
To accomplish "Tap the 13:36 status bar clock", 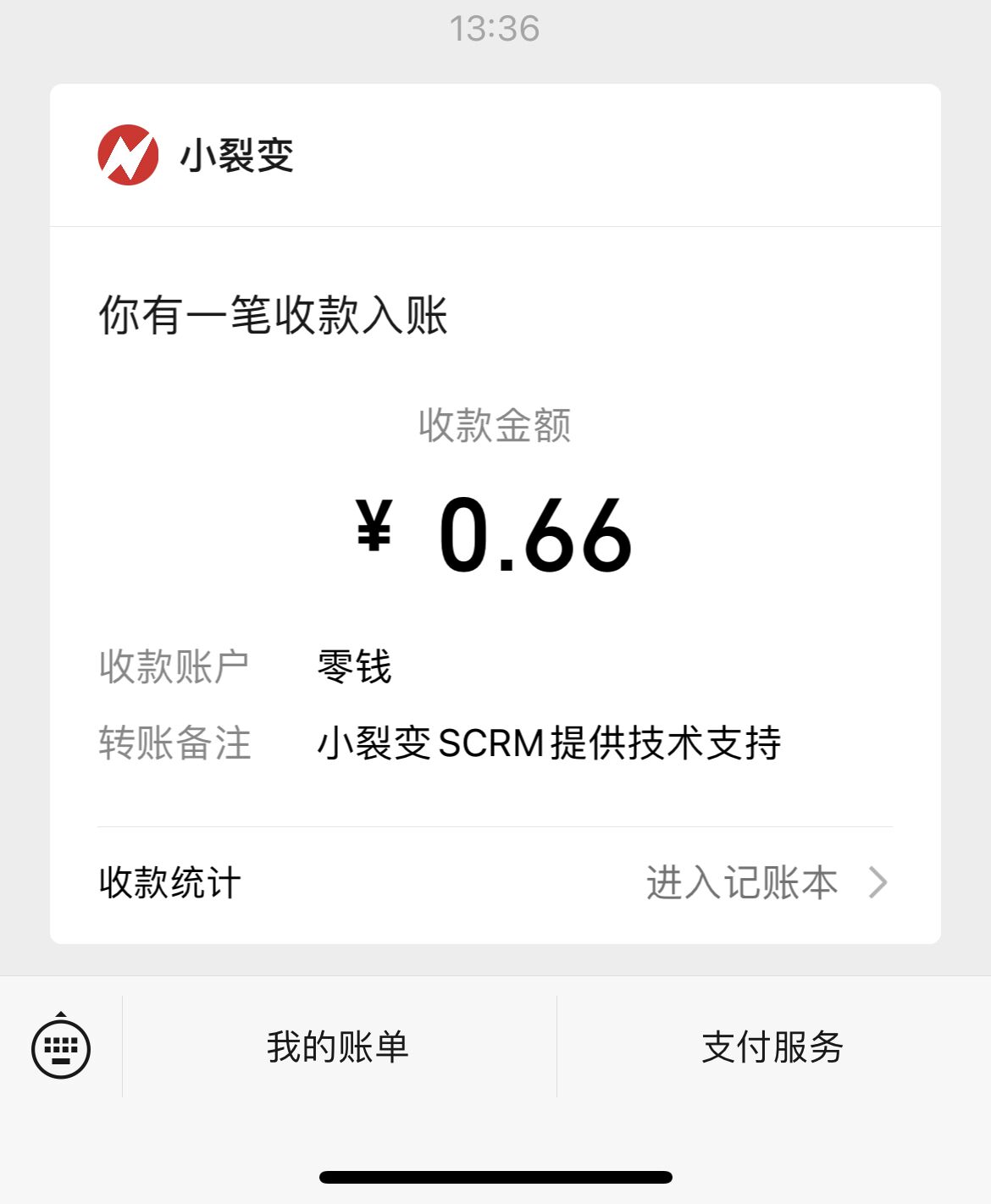I will [495, 28].
